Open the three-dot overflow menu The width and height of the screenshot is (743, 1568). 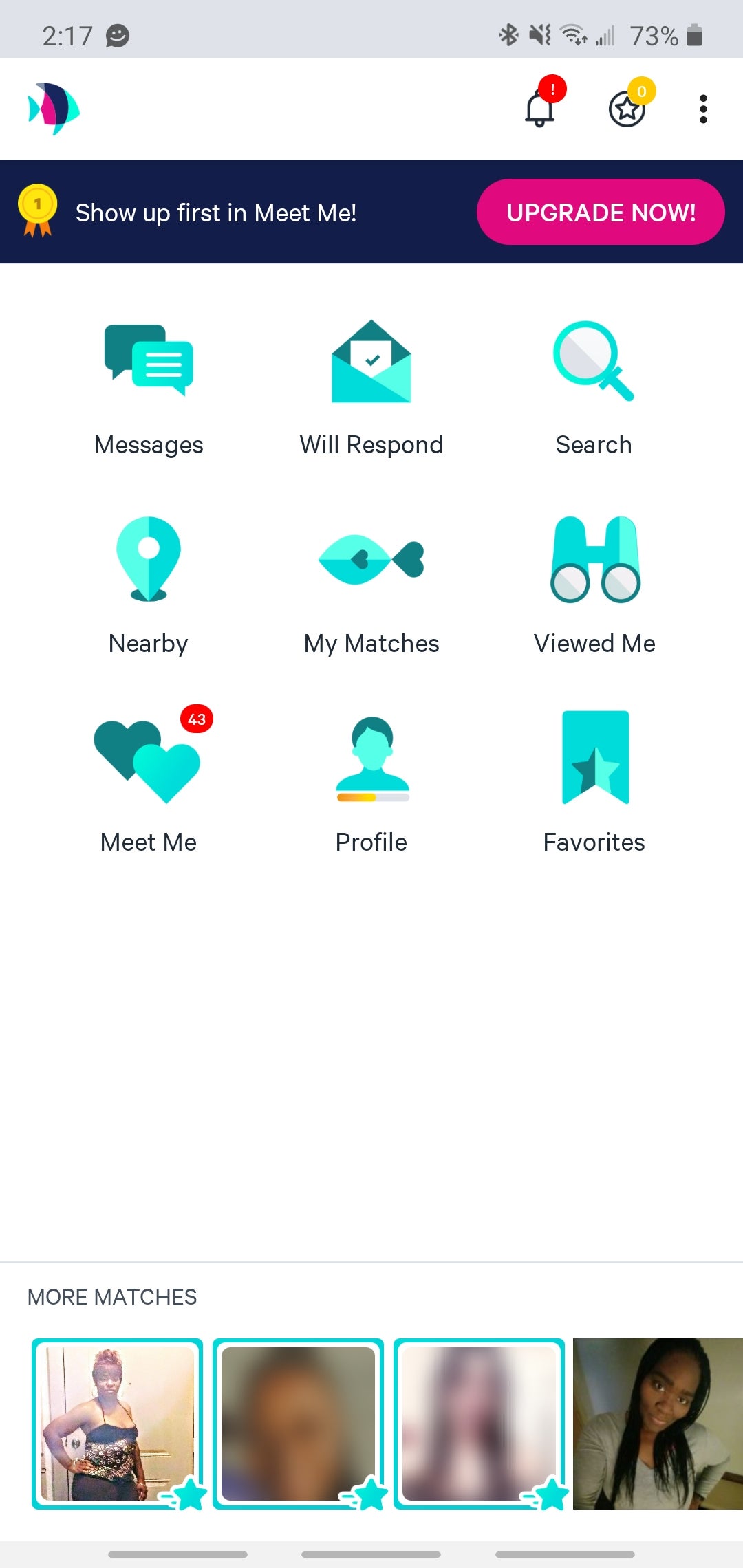click(x=702, y=109)
